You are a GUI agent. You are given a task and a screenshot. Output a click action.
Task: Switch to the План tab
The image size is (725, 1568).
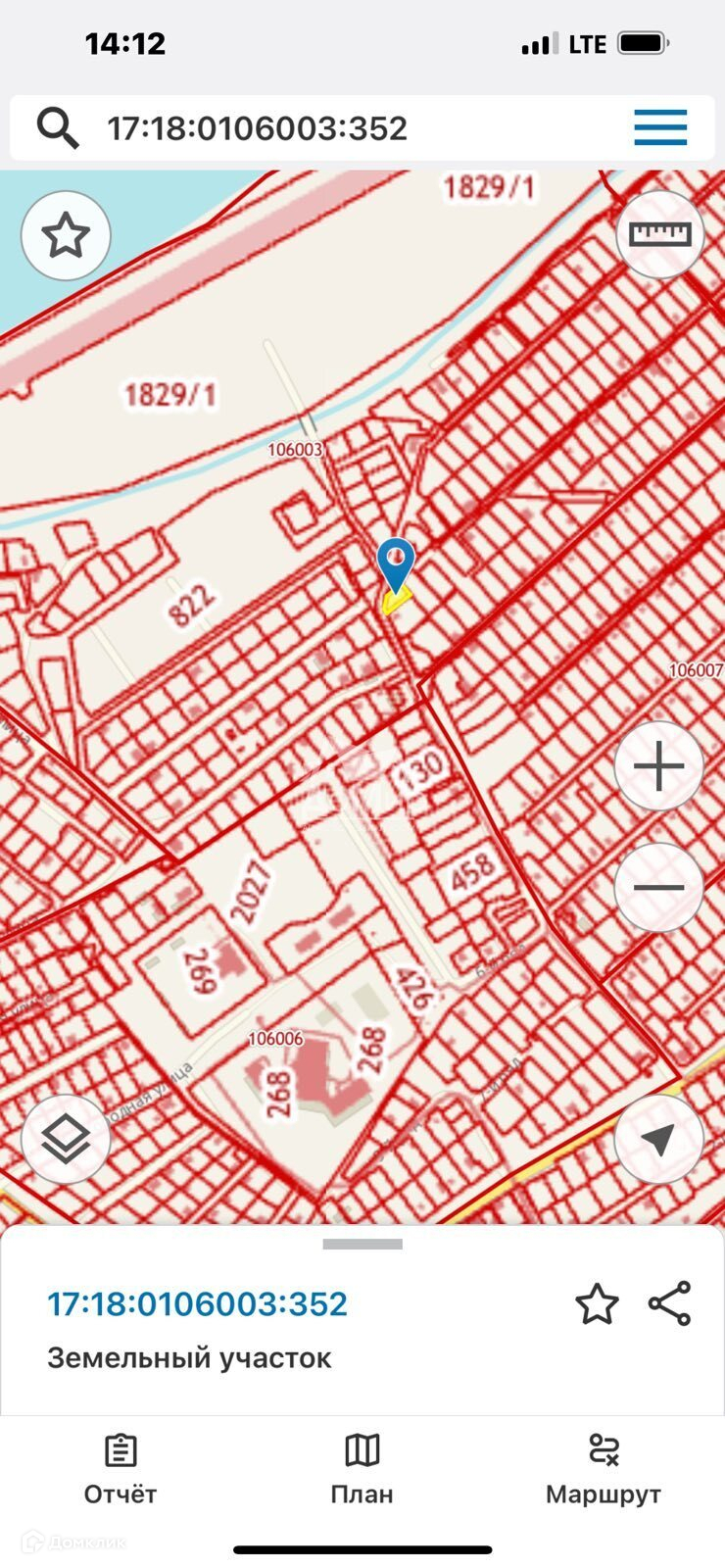click(362, 1469)
